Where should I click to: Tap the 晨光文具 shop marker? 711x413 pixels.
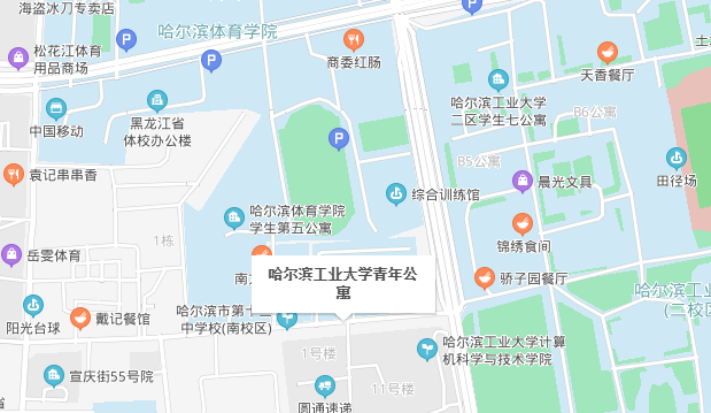[x=522, y=181]
